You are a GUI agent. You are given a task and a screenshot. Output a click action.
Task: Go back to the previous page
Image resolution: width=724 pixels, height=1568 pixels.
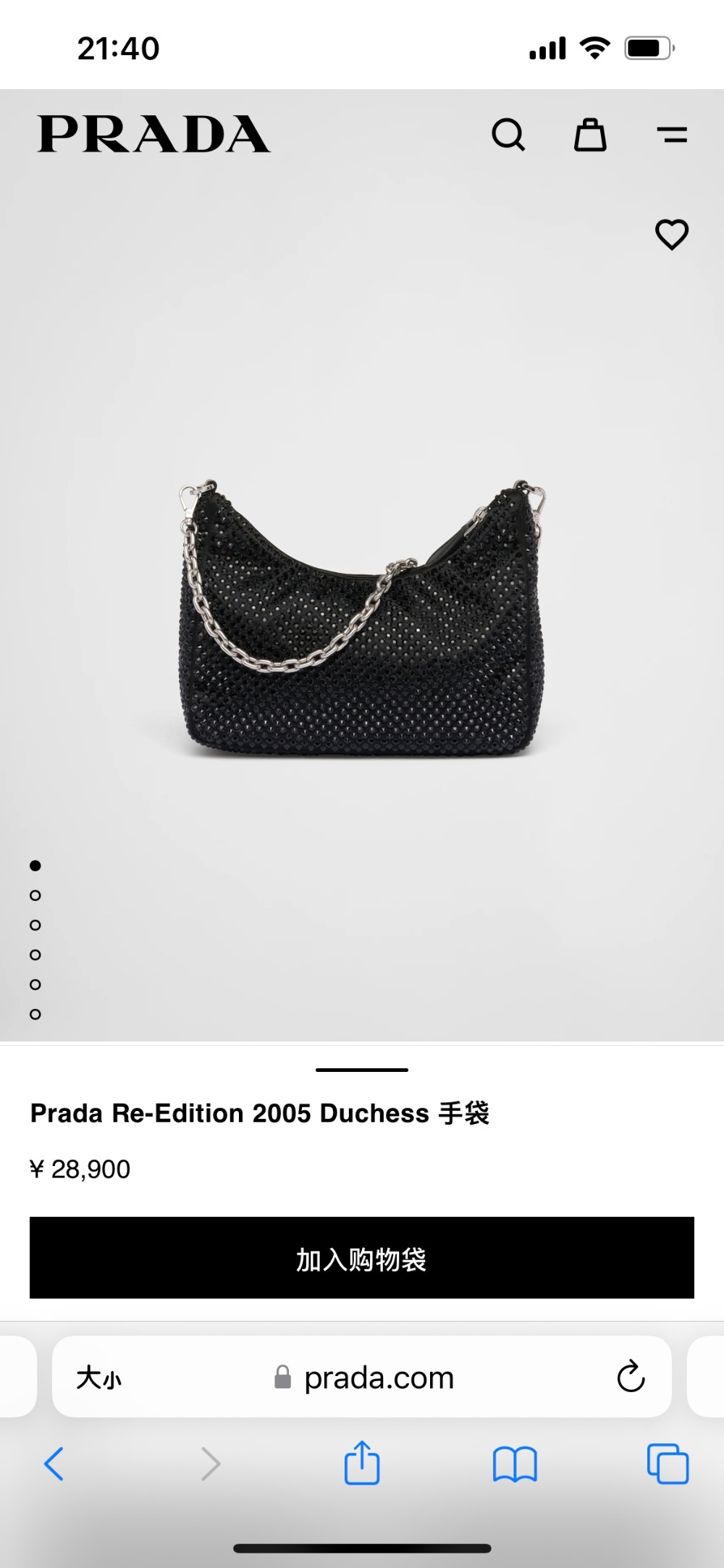coord(54,1464)
